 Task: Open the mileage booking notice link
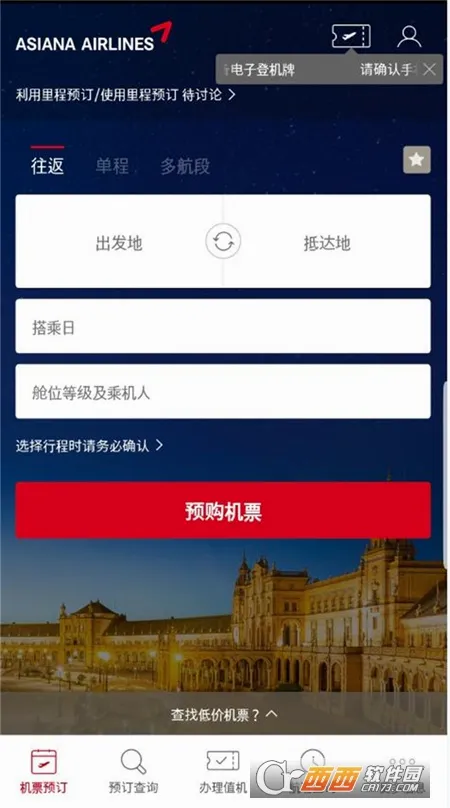click(125, 95)
